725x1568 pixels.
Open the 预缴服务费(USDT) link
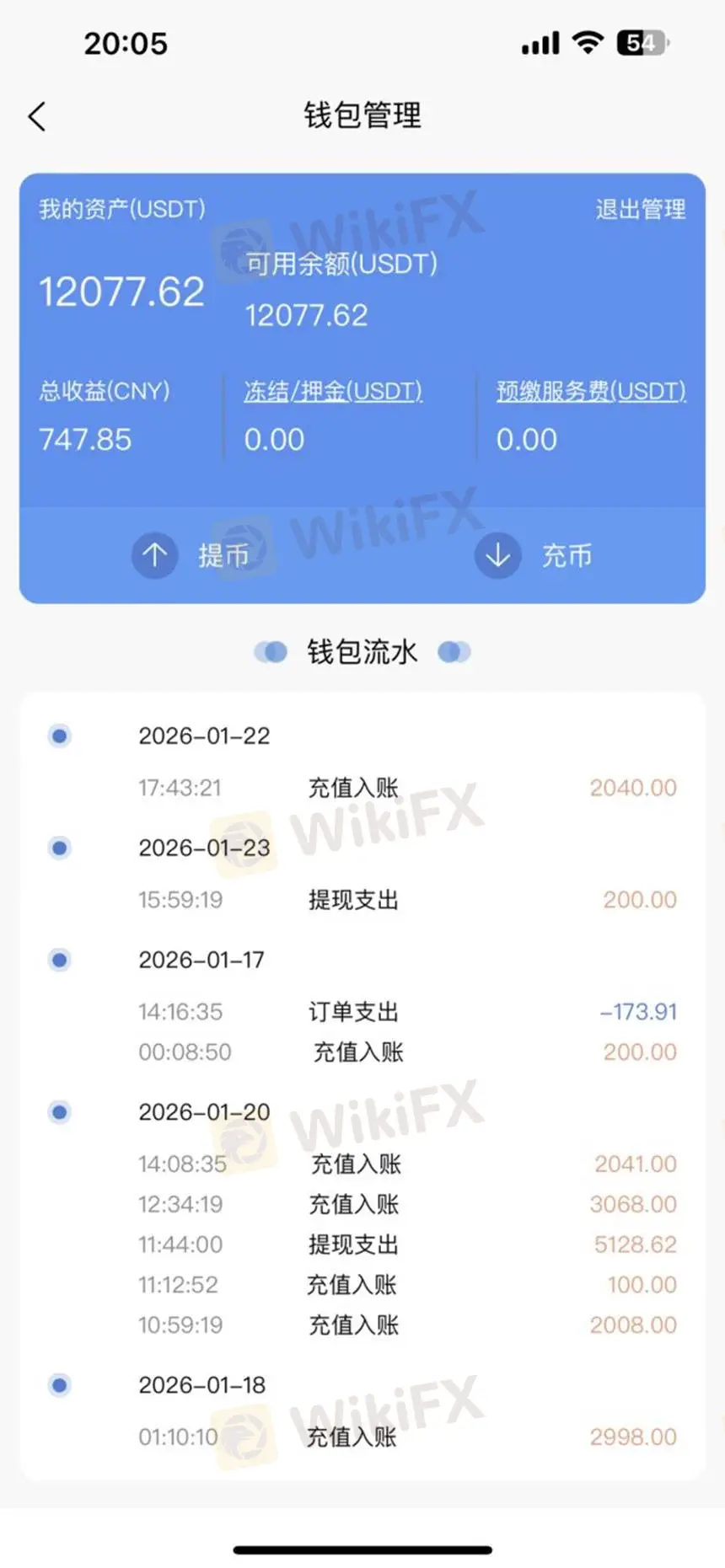590,391
